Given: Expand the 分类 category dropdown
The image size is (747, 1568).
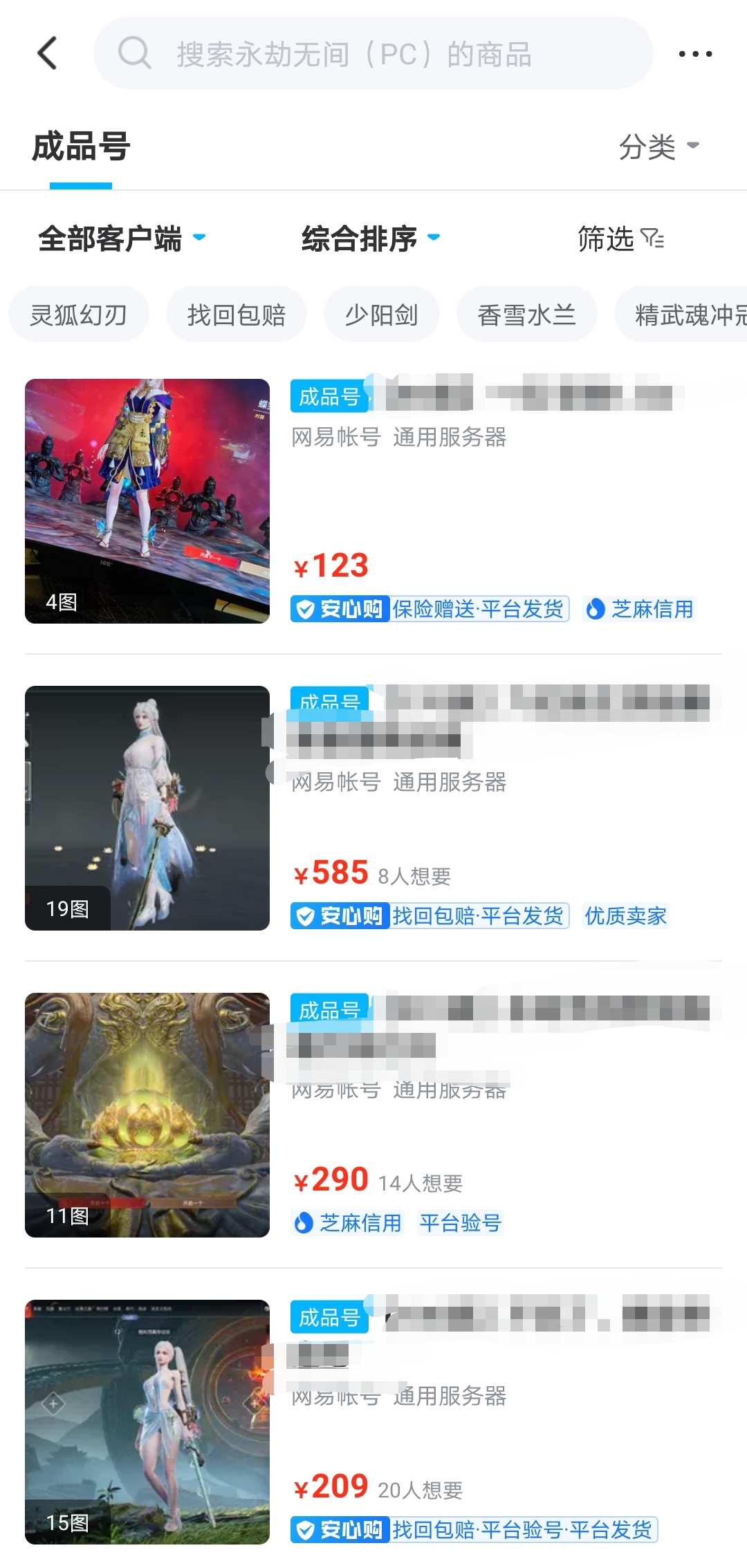Looking at the screenshot, I should 658,147.
